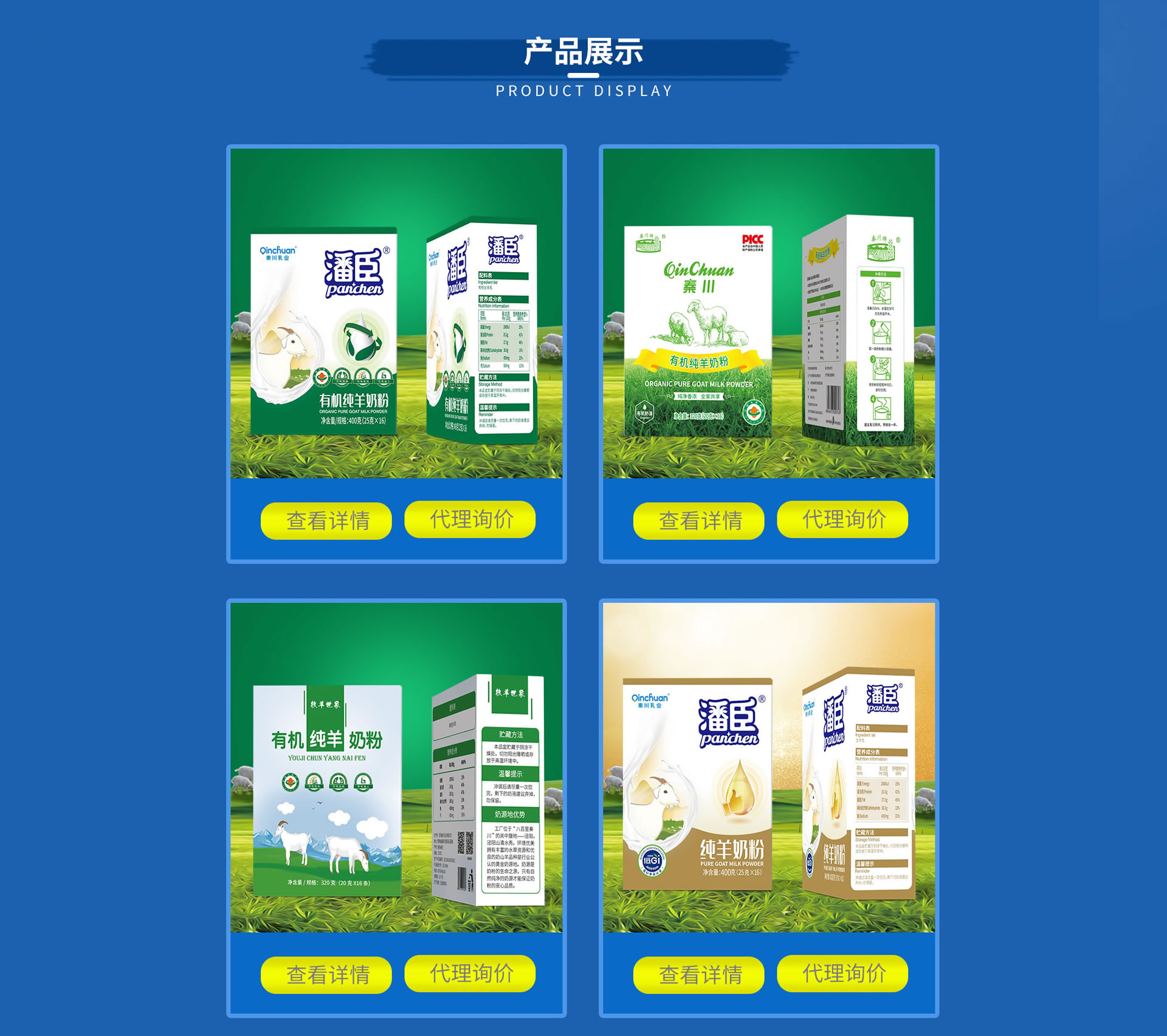The image size is (1167, 1036).
Task: View details of green Panchen organic goat milk
Action: (326, 521)
